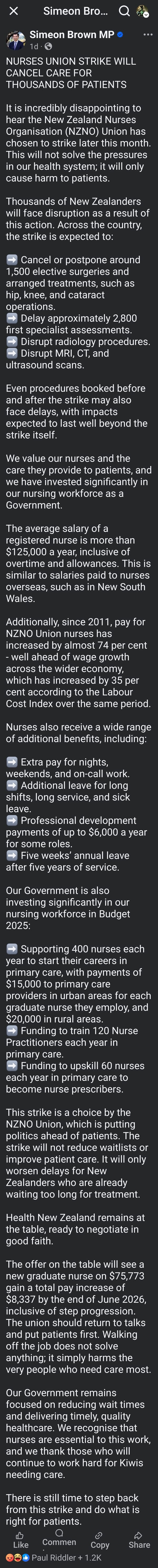Open the profile avatar in the top bar
The height and width of the screenshot is (1568, 158).
pos(143,11)
